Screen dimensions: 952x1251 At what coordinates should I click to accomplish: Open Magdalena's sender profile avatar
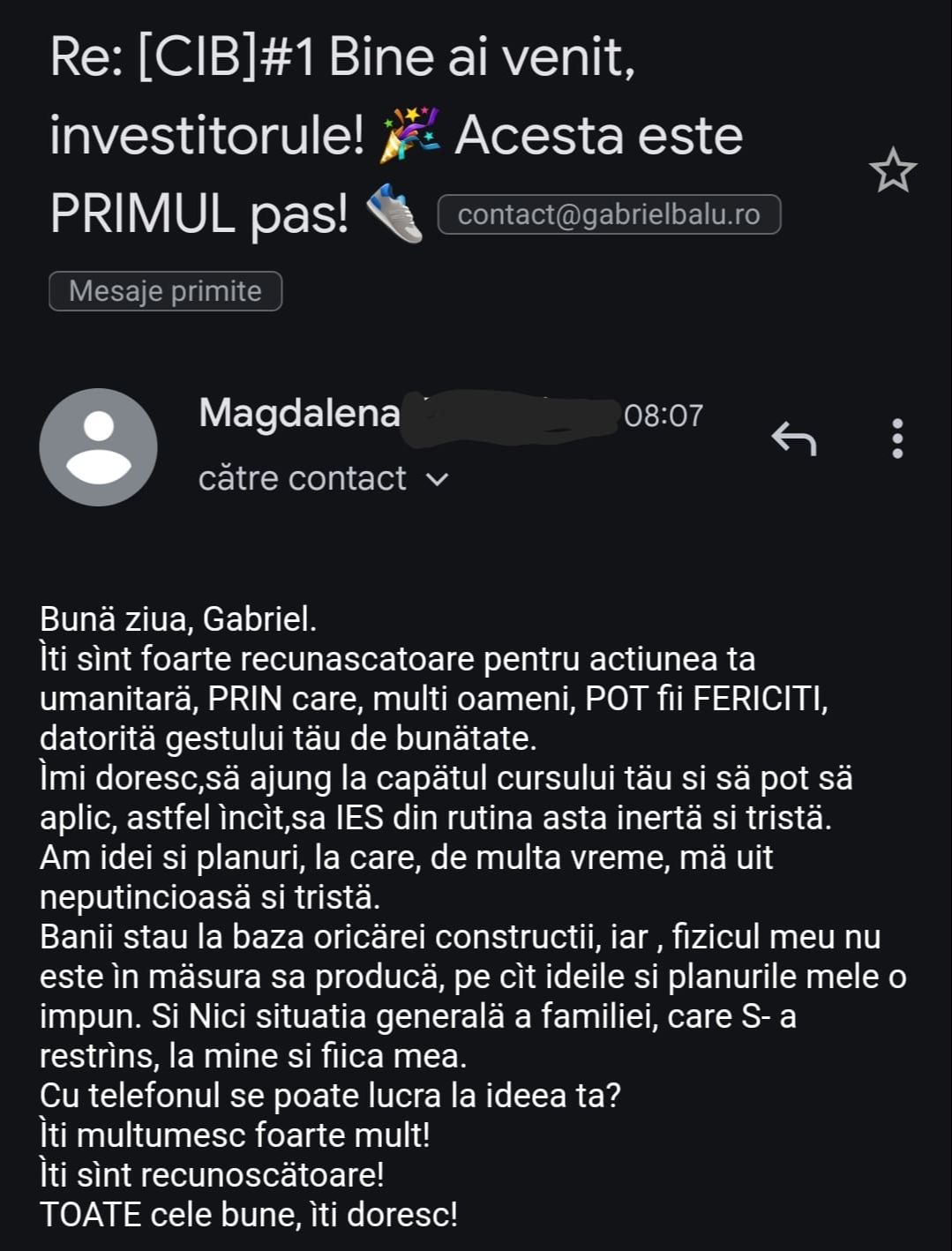tap(98, 446)
